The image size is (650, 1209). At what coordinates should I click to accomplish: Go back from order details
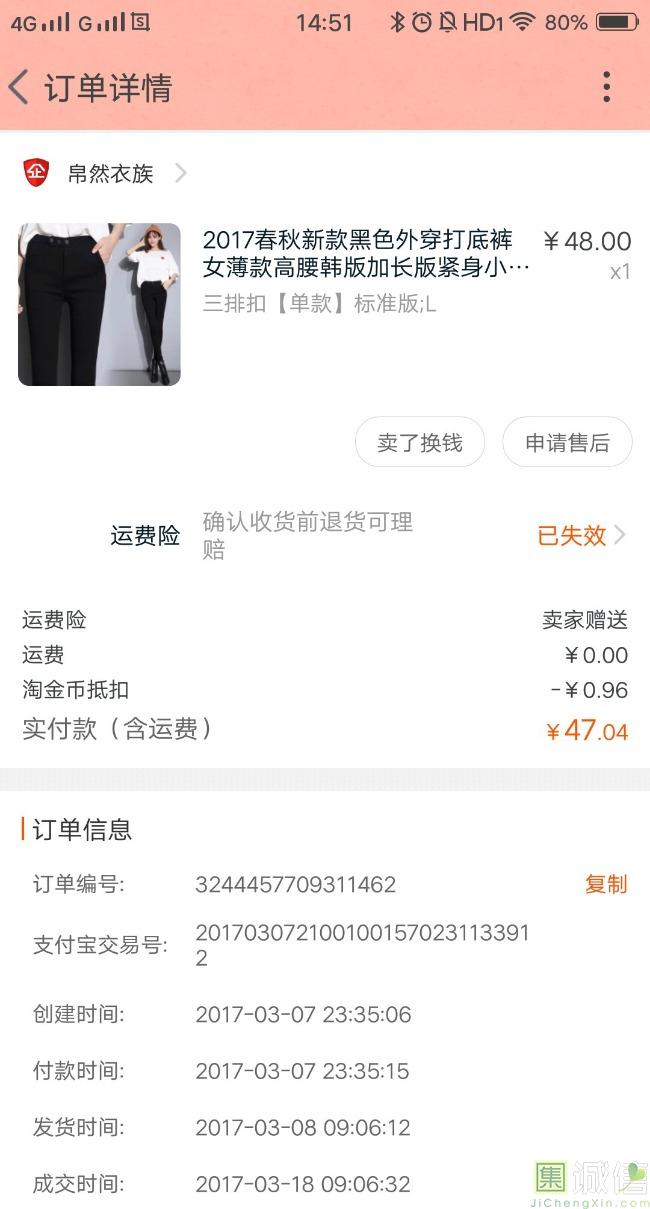click(20, 88)
